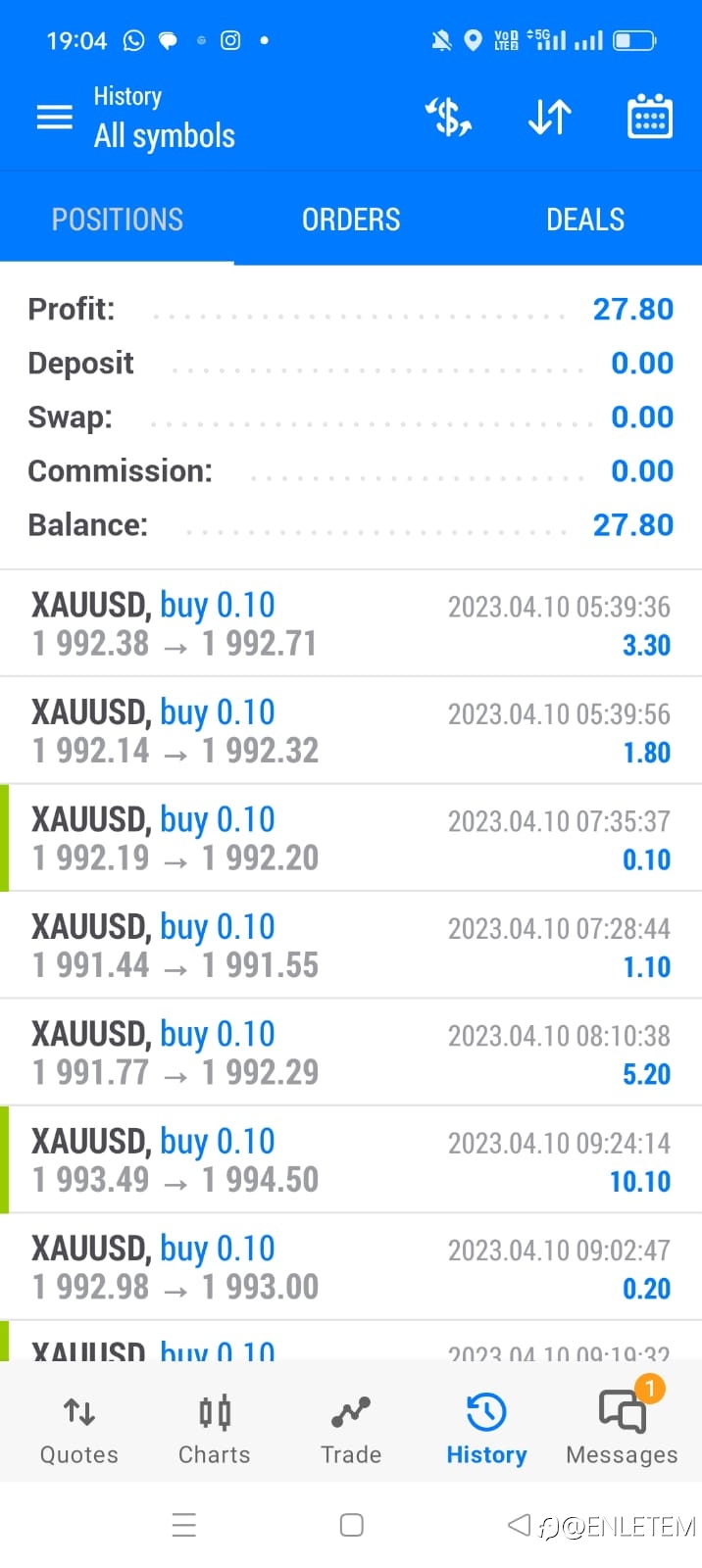Screen dimensions: 702x1568
Task: Select the Positions tab
Action: (x=117, y=220)
